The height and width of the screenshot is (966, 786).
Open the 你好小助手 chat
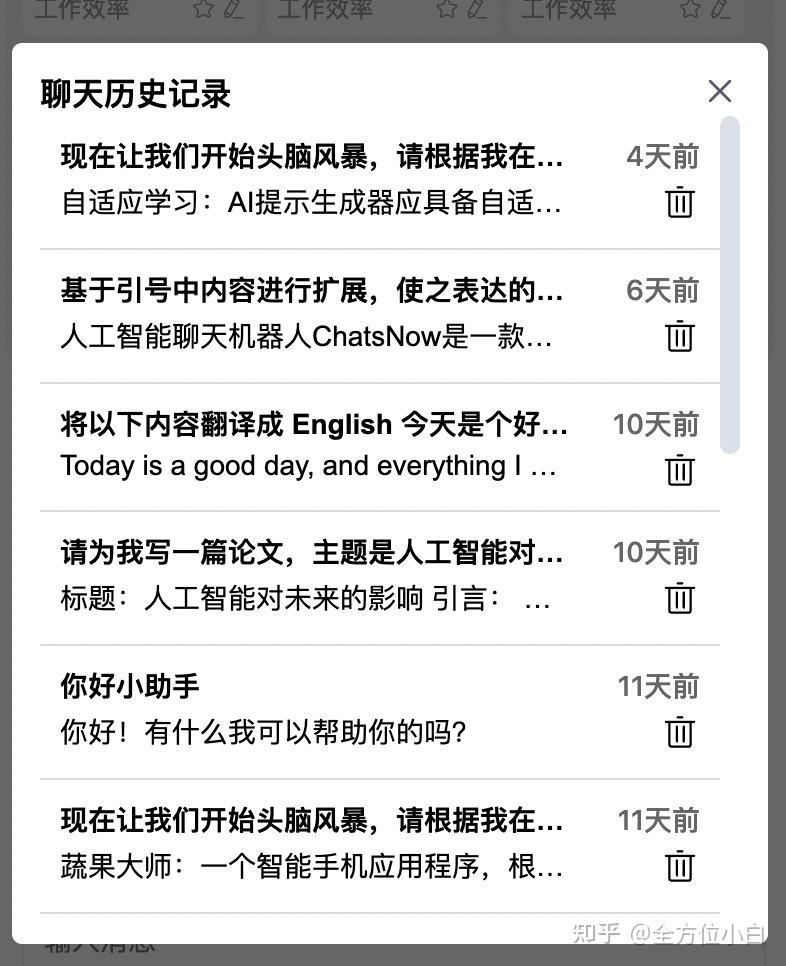click(x=312, y=710)
